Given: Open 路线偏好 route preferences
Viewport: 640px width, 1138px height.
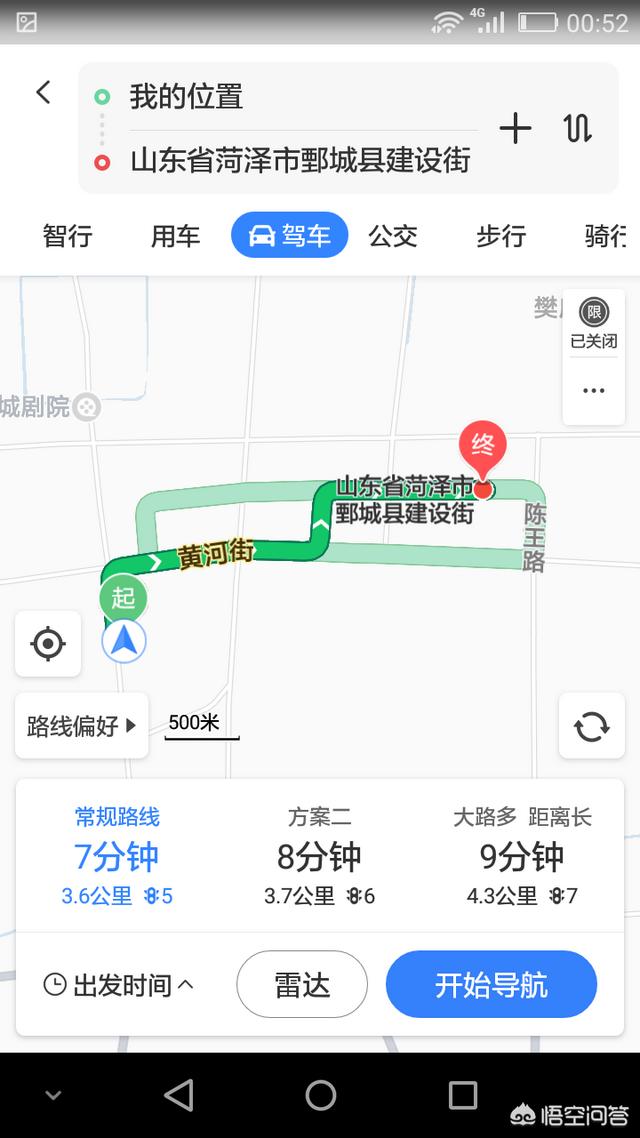Looking at the screenshot, I should (x=81, y=726).
